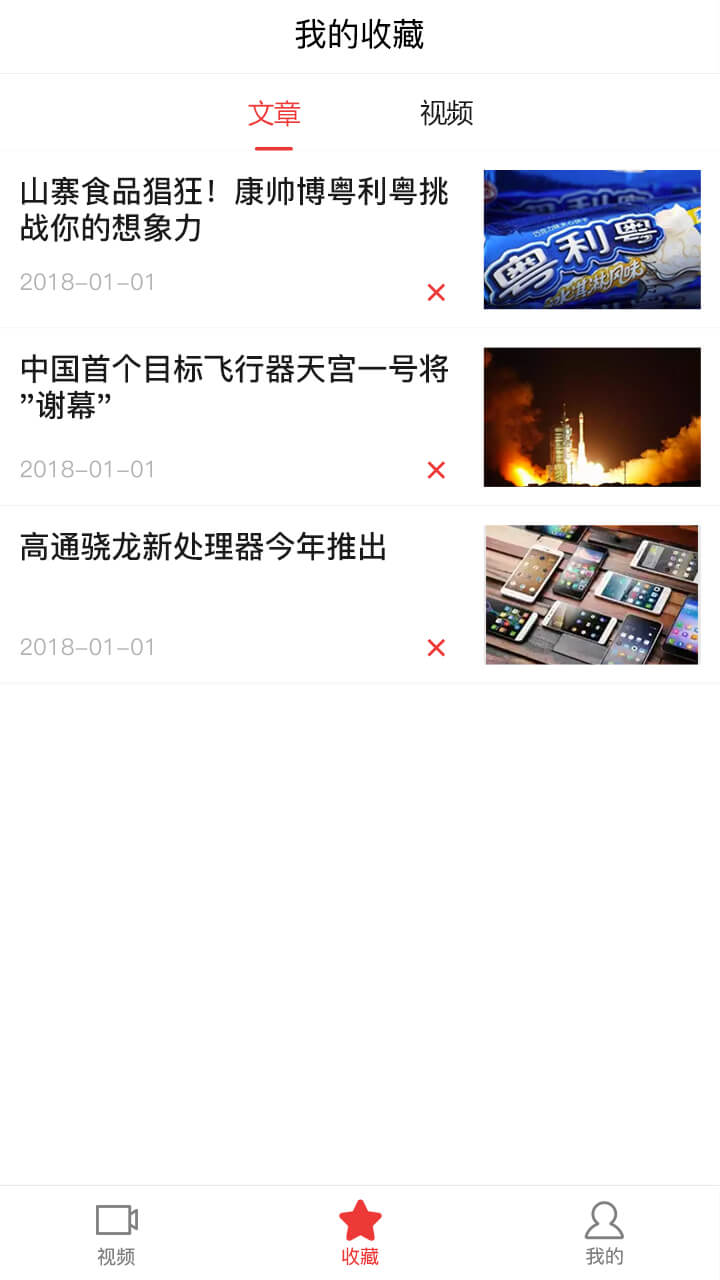Switch to the 视频 top tab
The width and height of the screenshot is (720, 1280).
point(446,114)
